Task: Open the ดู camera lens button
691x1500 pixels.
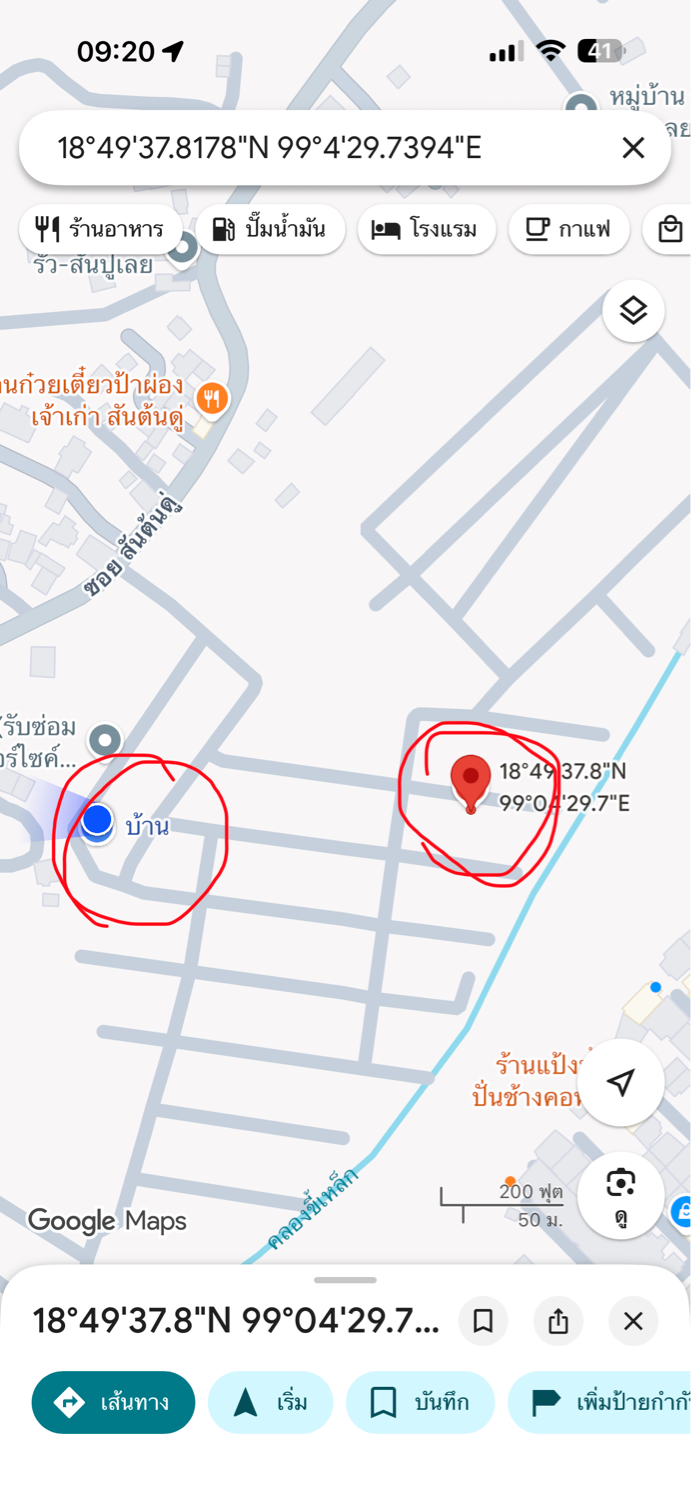Action: click(x=621, y=1194)
